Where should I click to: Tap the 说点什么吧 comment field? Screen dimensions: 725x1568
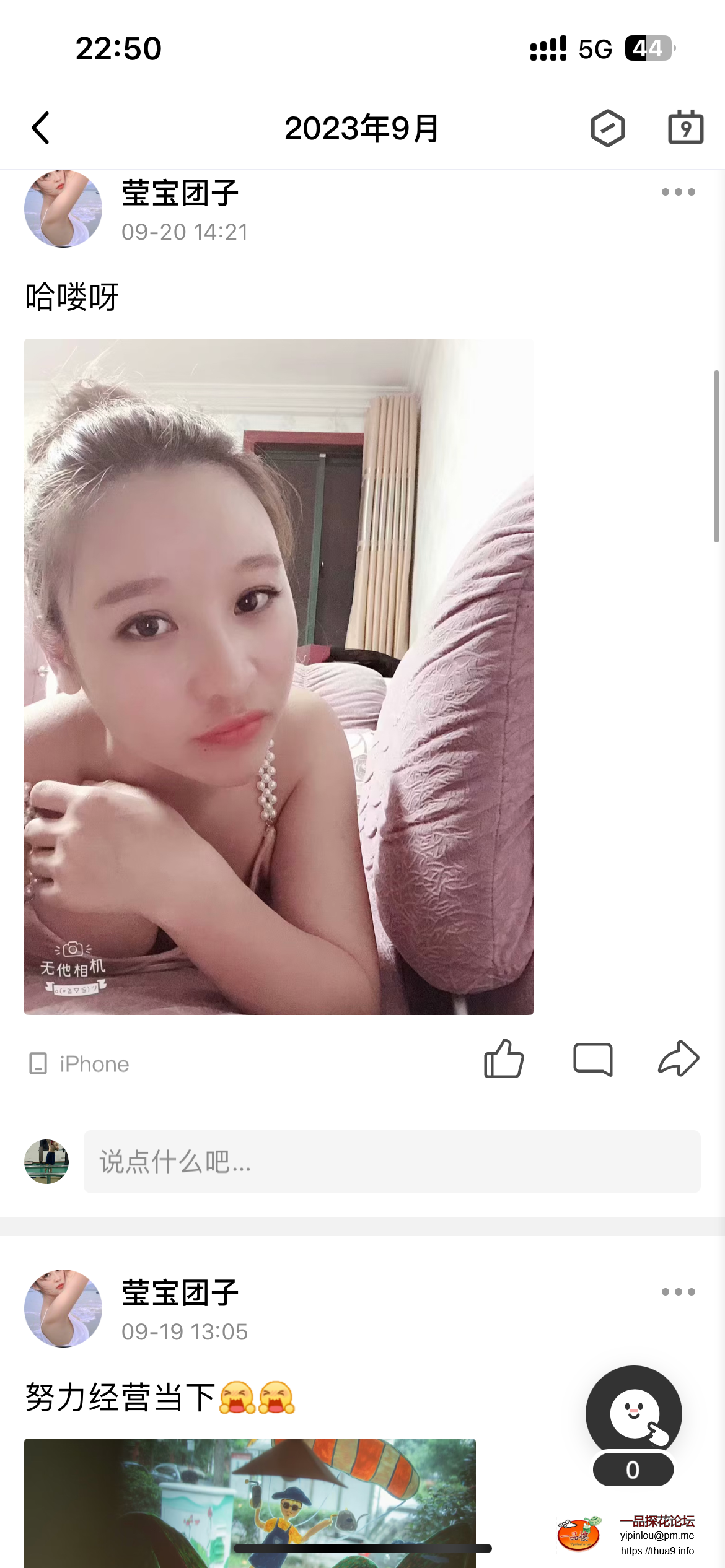(x=392, y=1162)
